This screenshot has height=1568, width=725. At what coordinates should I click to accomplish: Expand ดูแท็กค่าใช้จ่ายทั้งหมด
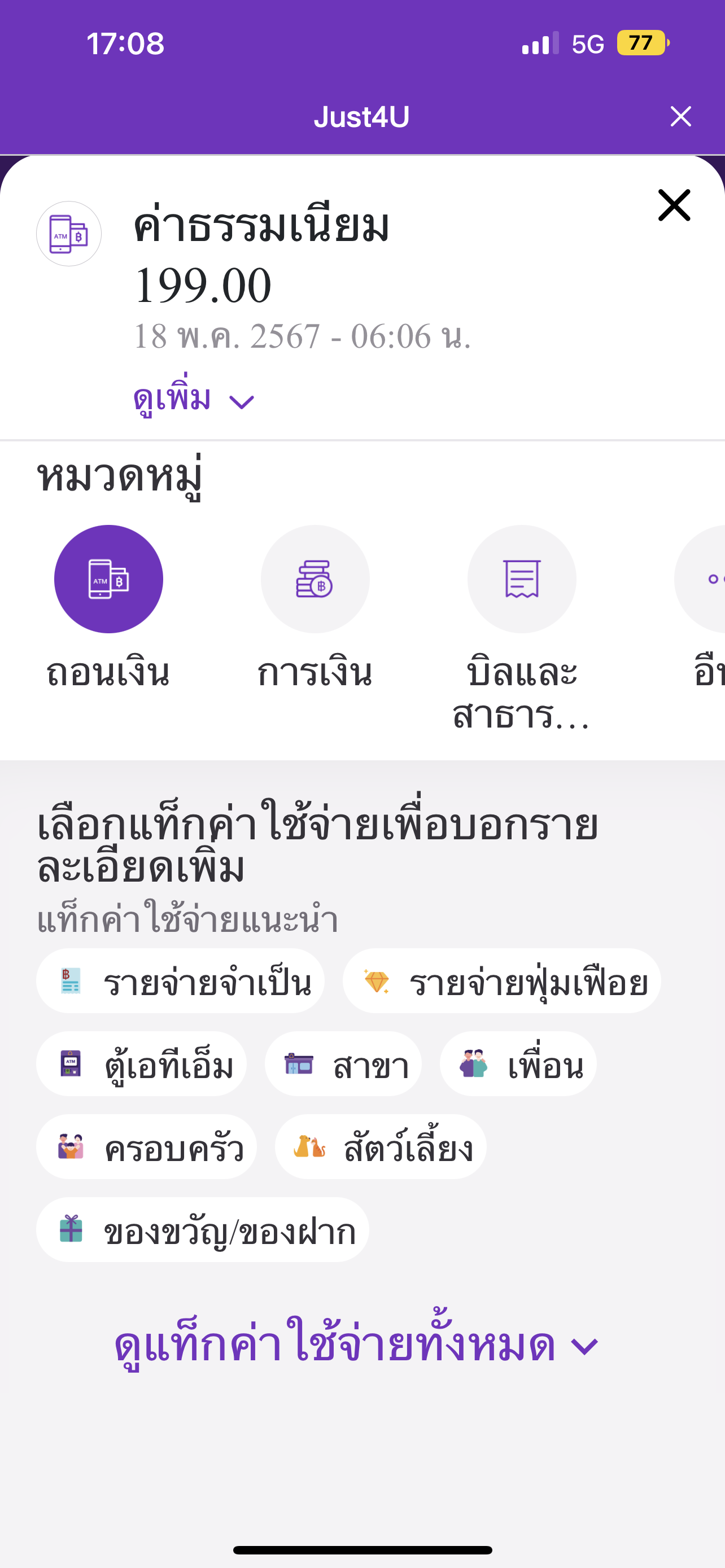357,1346
